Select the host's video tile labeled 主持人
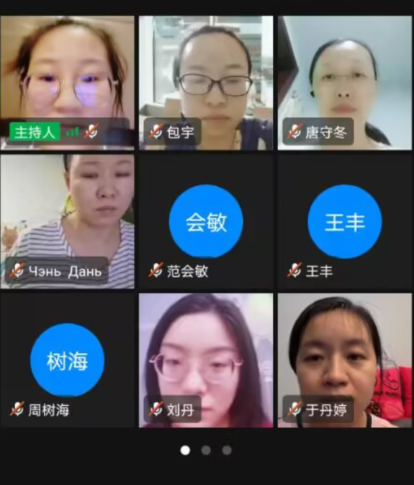 coord(67,83)
